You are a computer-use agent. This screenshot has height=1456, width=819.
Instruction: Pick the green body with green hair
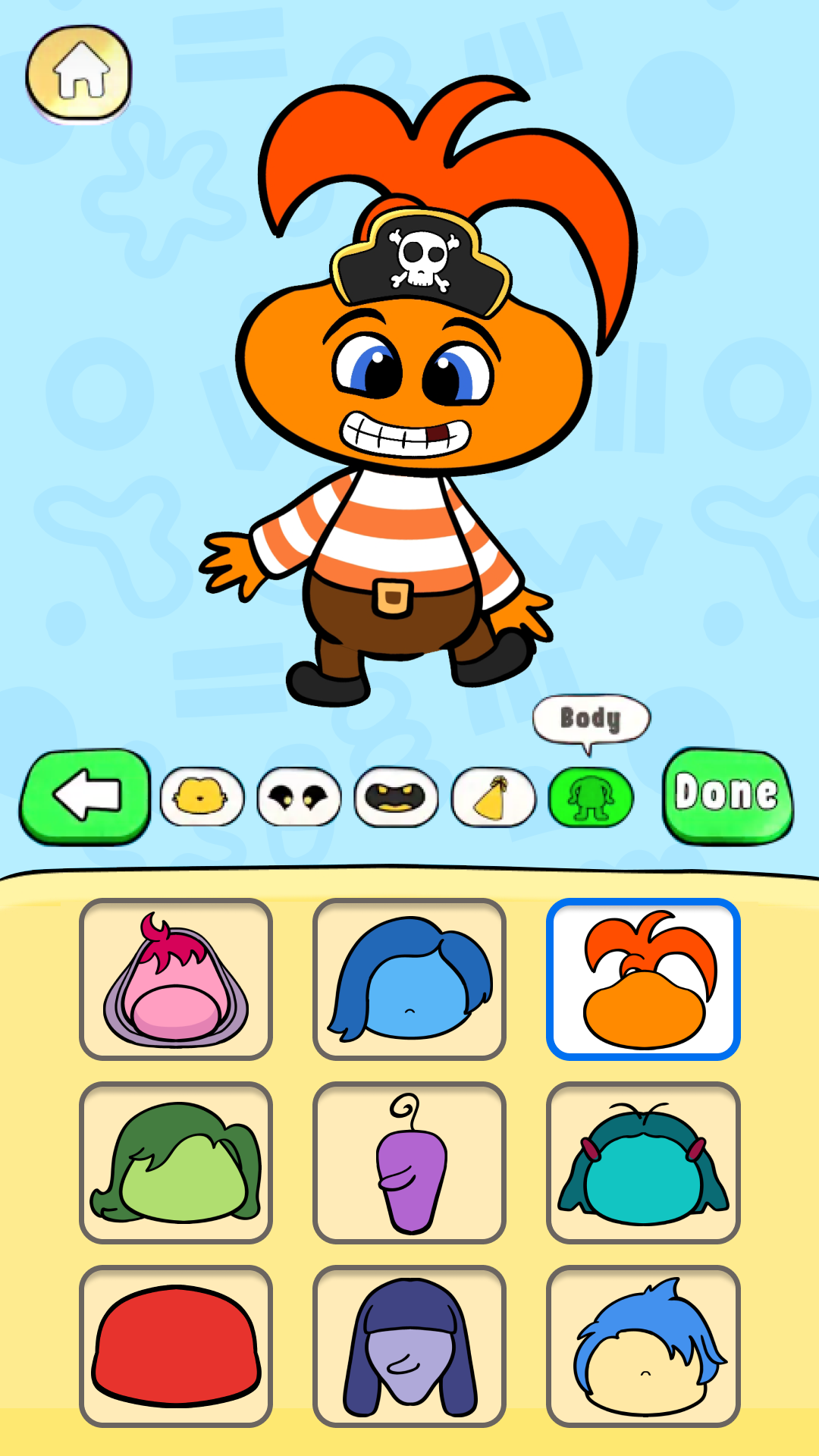point(176,1163)
